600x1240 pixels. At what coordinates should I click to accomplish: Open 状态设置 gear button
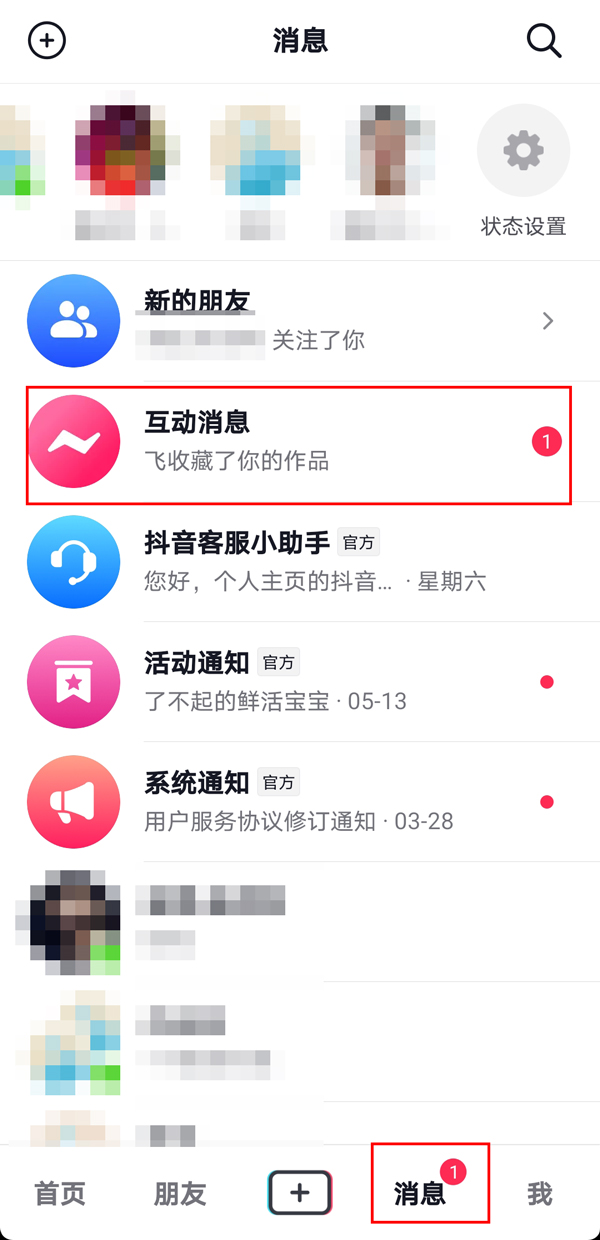pos(523,152)
